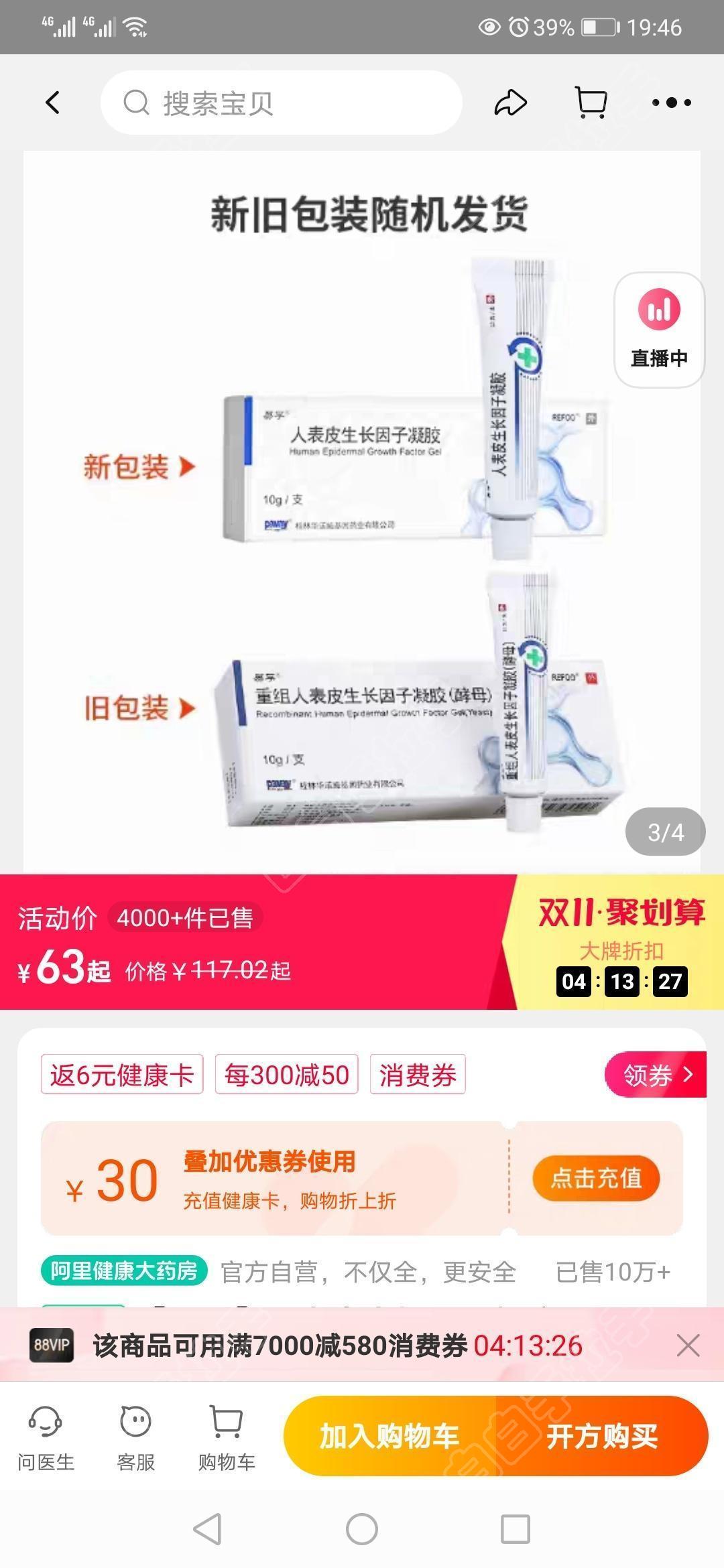The image size is (724, 1568).
Task: Open the three-dot overflow menu
Action: 671,103
